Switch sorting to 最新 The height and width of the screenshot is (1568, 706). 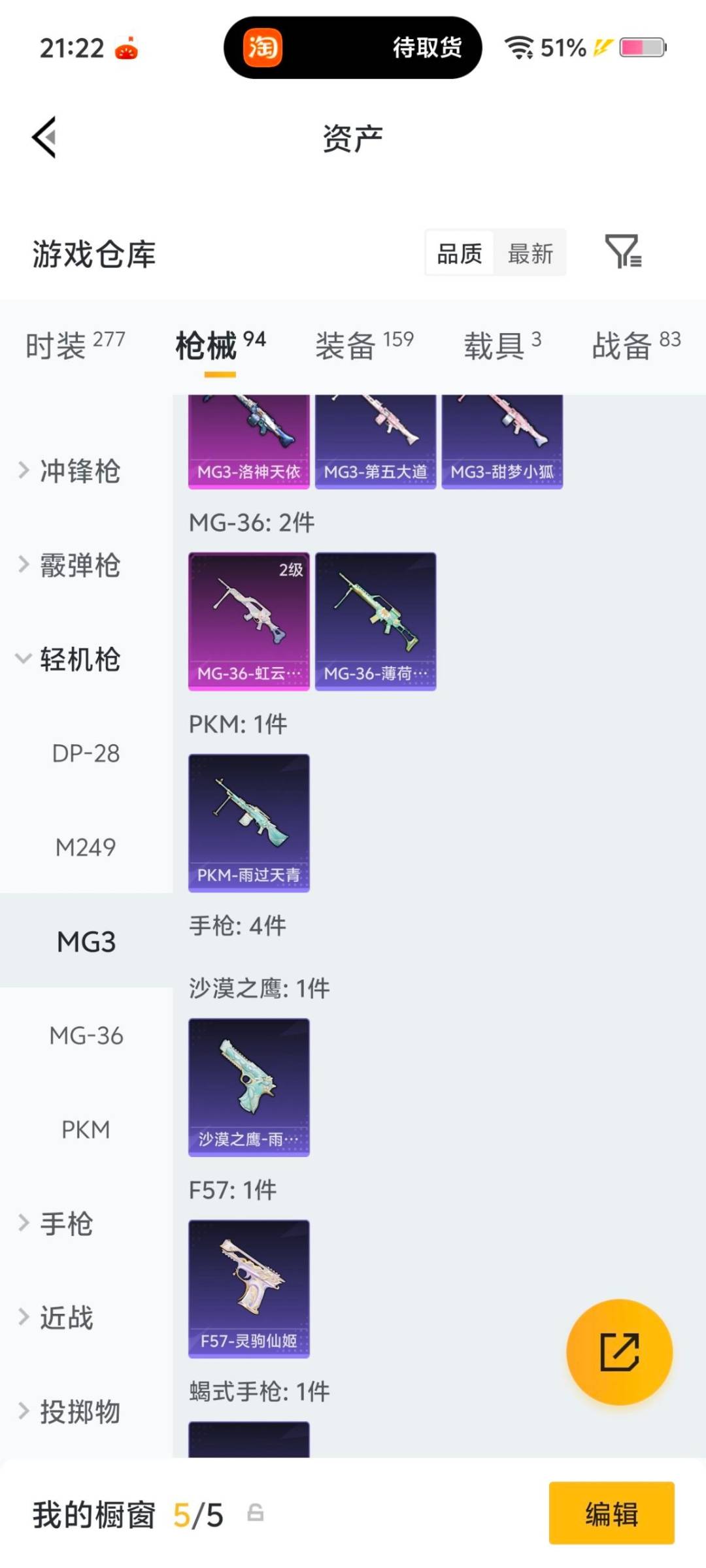pos(531,253)
